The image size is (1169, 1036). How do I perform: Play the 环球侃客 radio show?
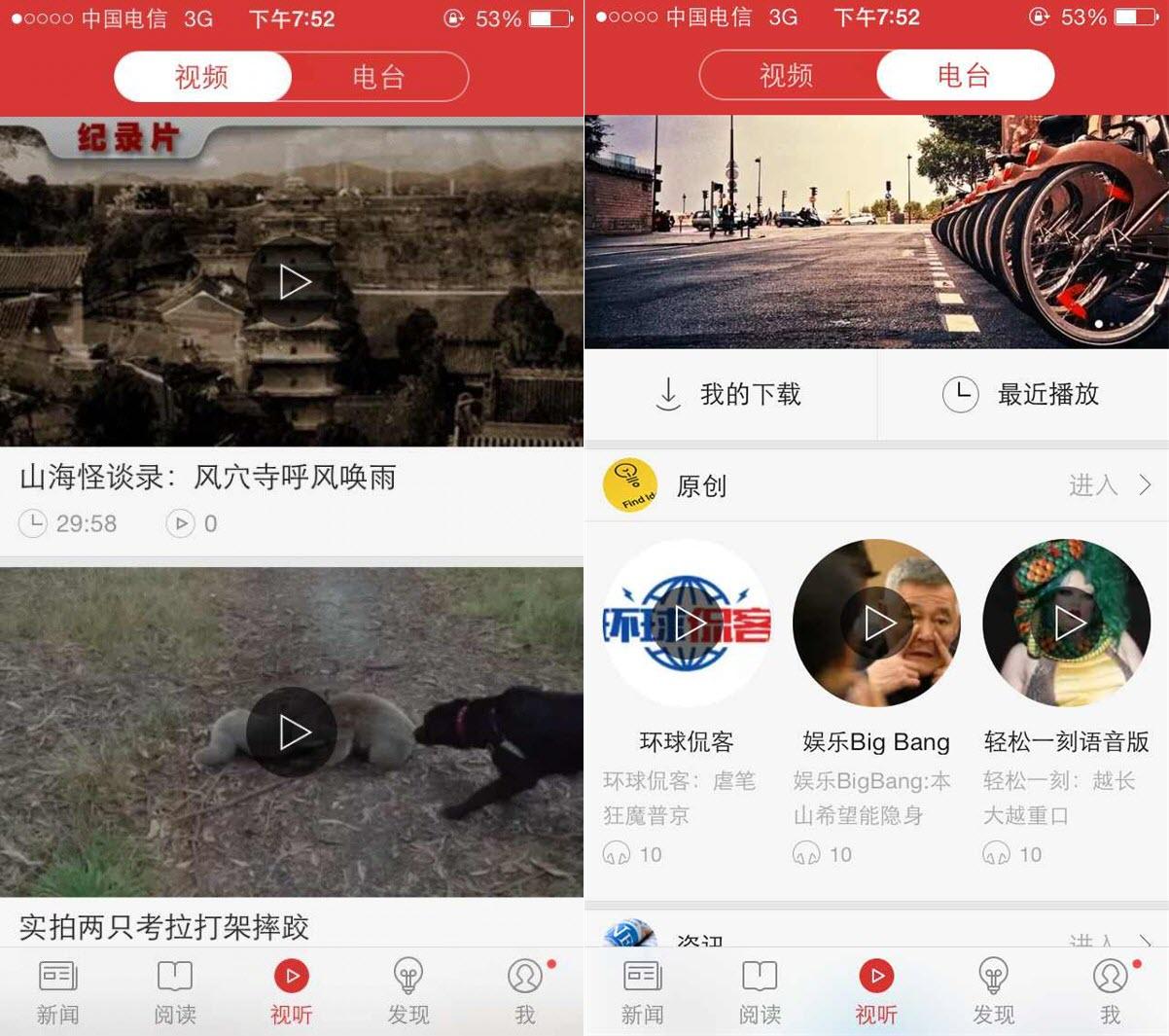[687, 624]
